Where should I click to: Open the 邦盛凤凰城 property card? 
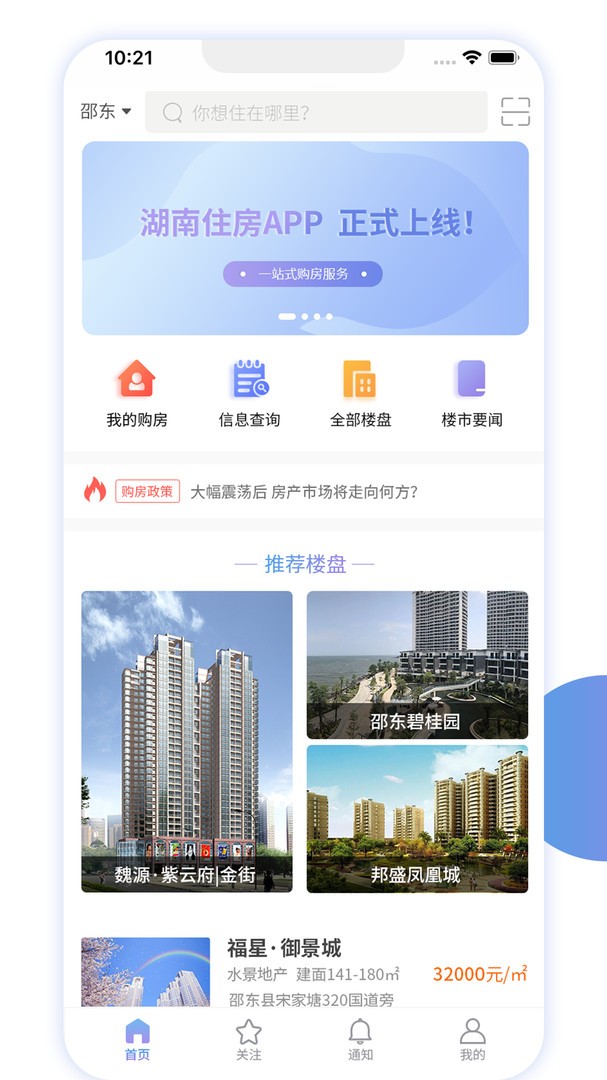pyautogui.click(x=418, y=818)
